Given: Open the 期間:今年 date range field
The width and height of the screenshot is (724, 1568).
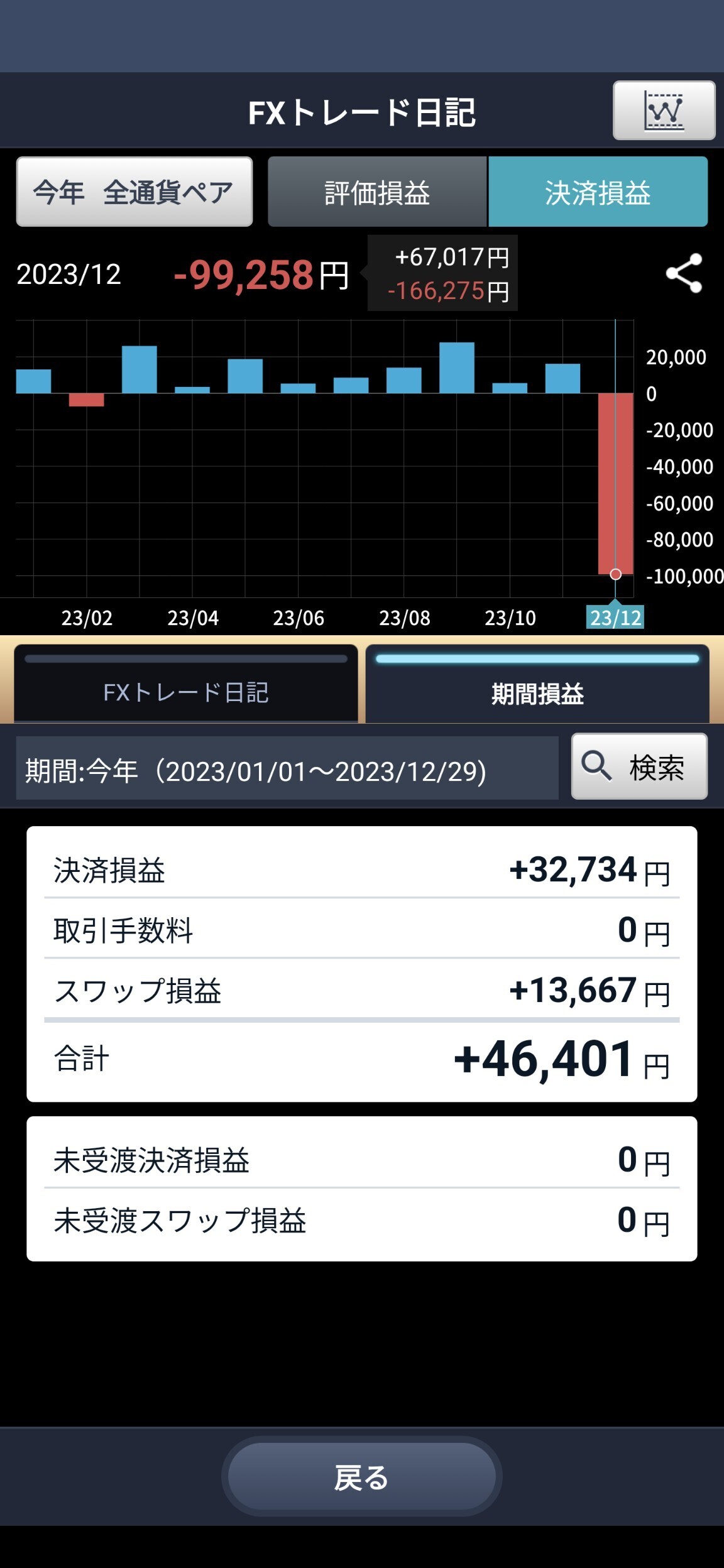Looking at the screenshot, I should pyautogui.click(x=287, y=768).
